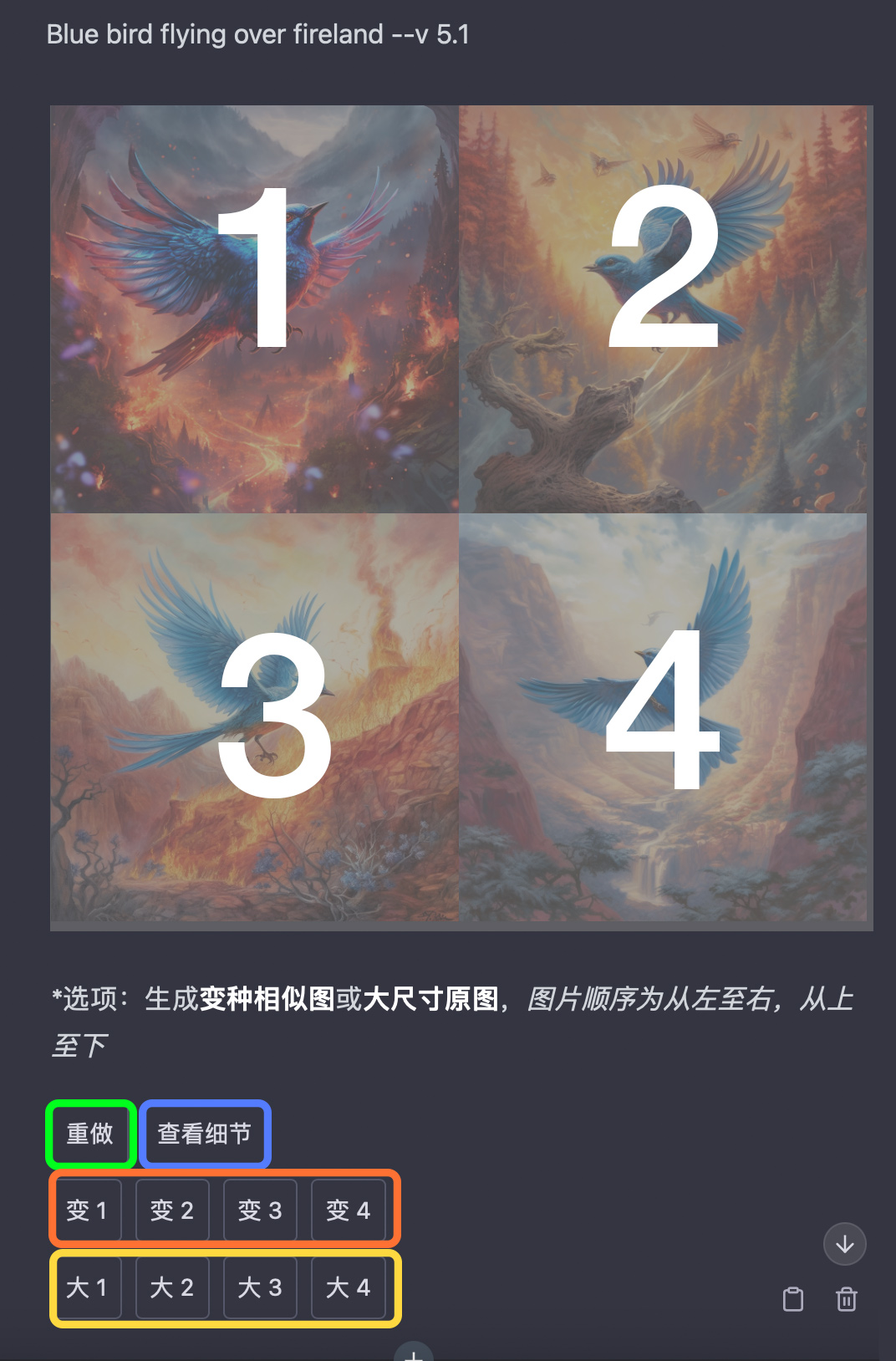896x1361 pixels.
Task: Open 查看细节 to view details
Action: (205, 1134)
